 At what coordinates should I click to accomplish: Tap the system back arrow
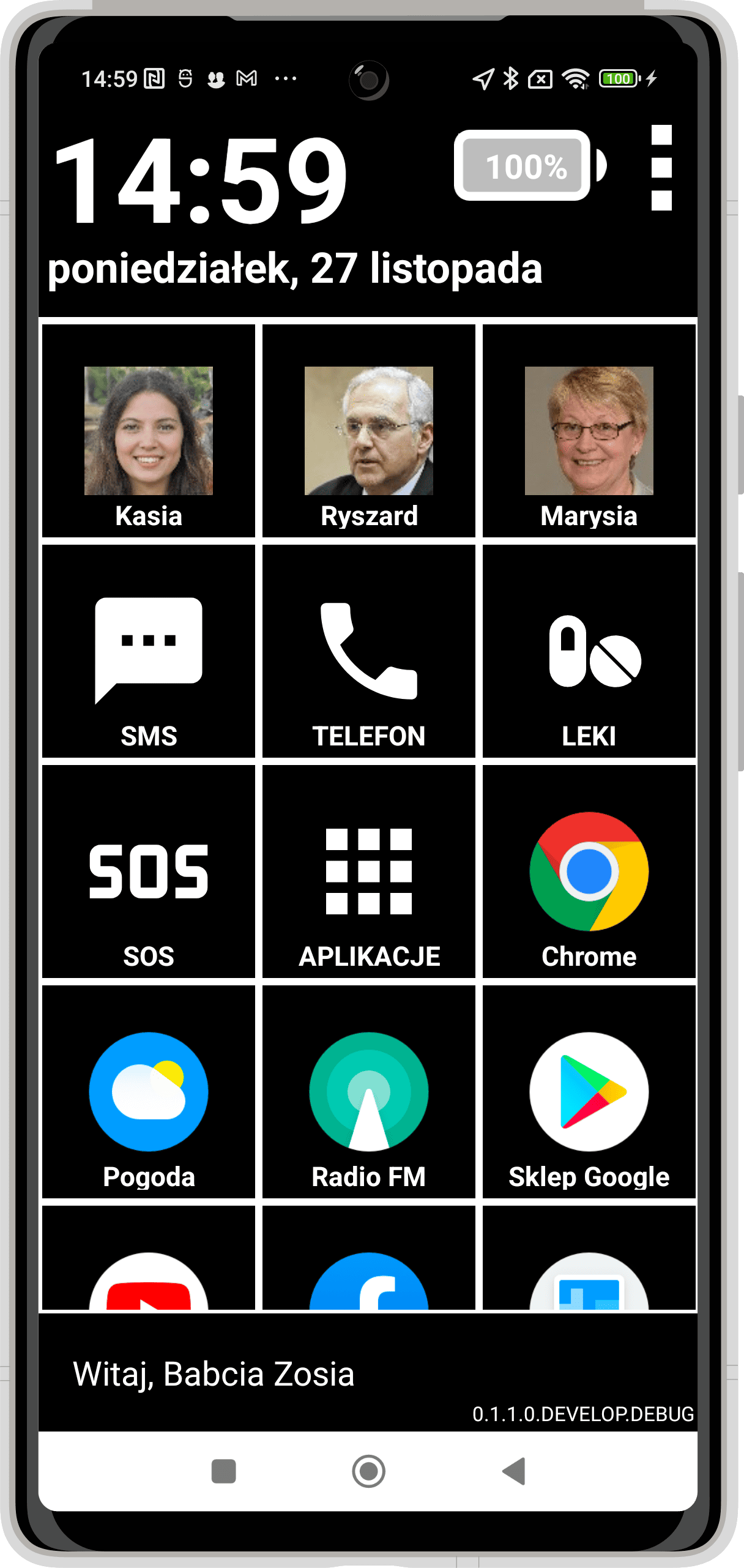[514, 1471]
